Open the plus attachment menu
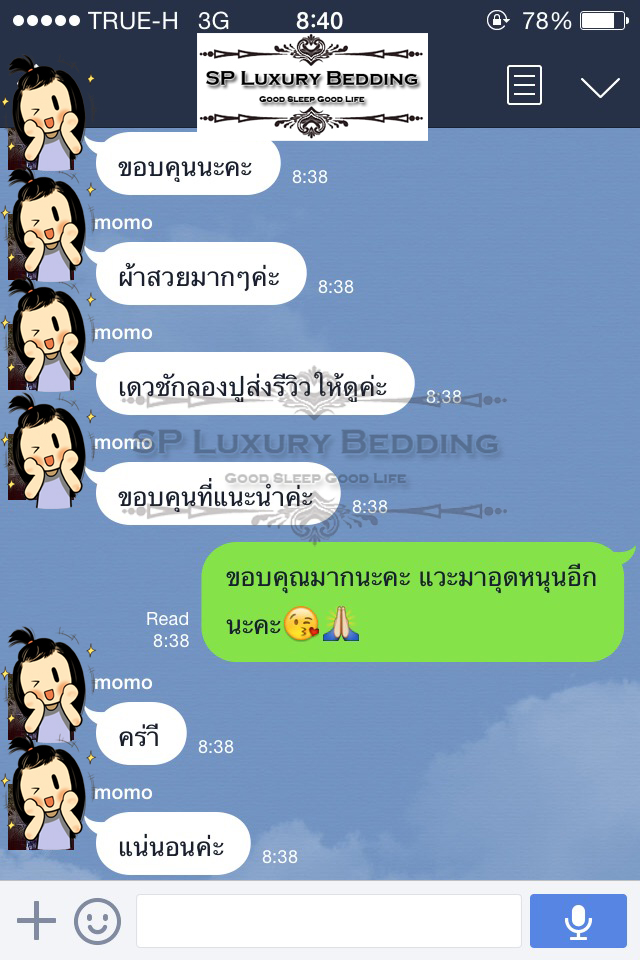The height and width of the screenshot is (960, 640). 37,921
